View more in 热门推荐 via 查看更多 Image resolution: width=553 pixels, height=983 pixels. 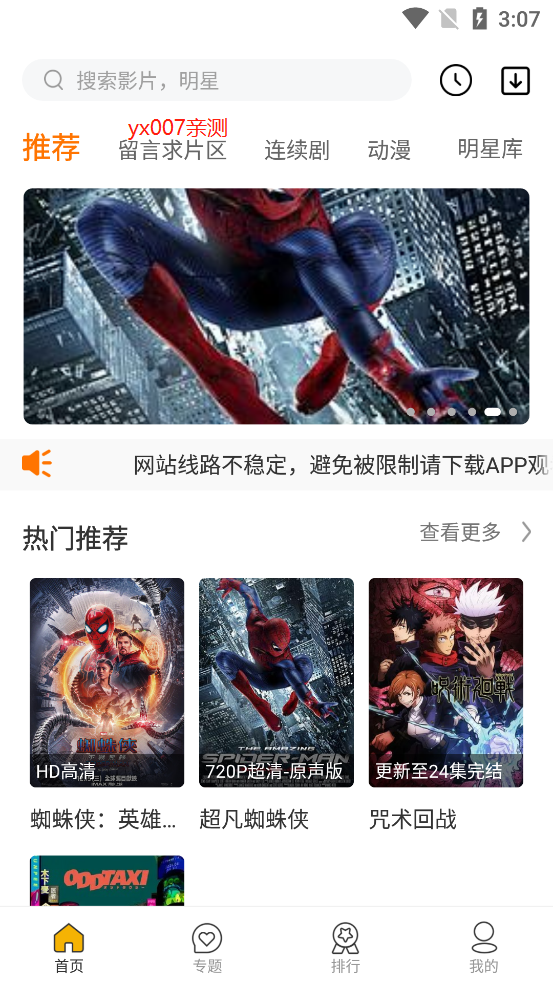[x=476, y=532]
